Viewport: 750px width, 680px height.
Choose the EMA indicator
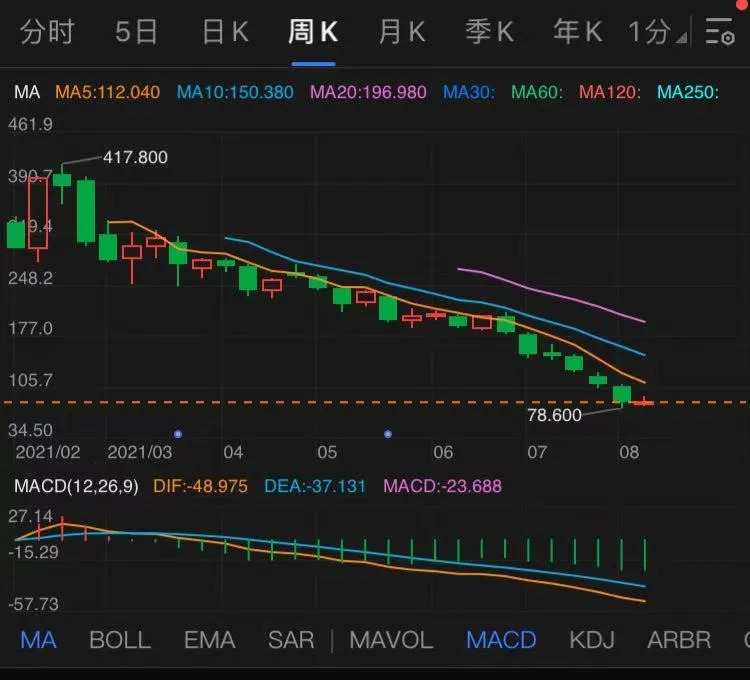pyautogui.click(x=210, y=640)
